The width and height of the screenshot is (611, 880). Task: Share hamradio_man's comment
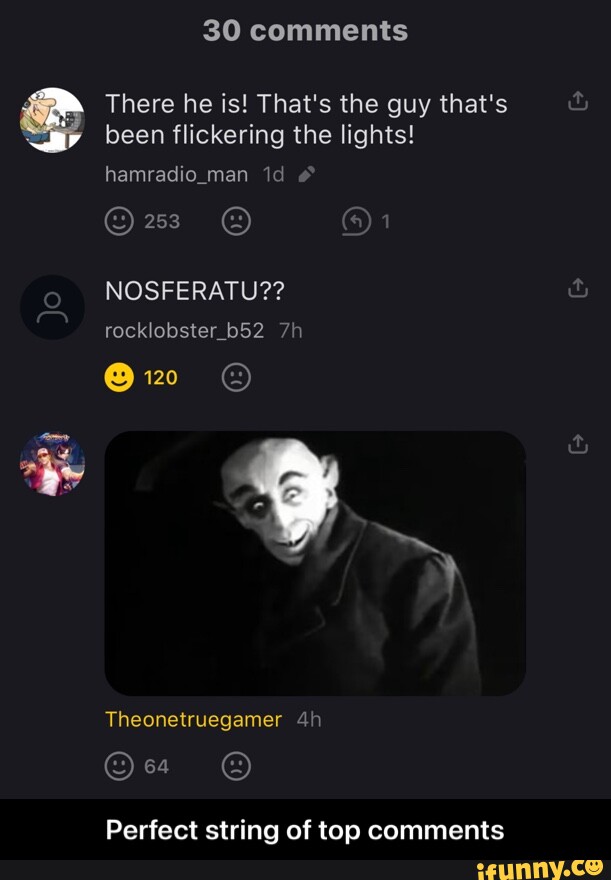click(577, 102)
